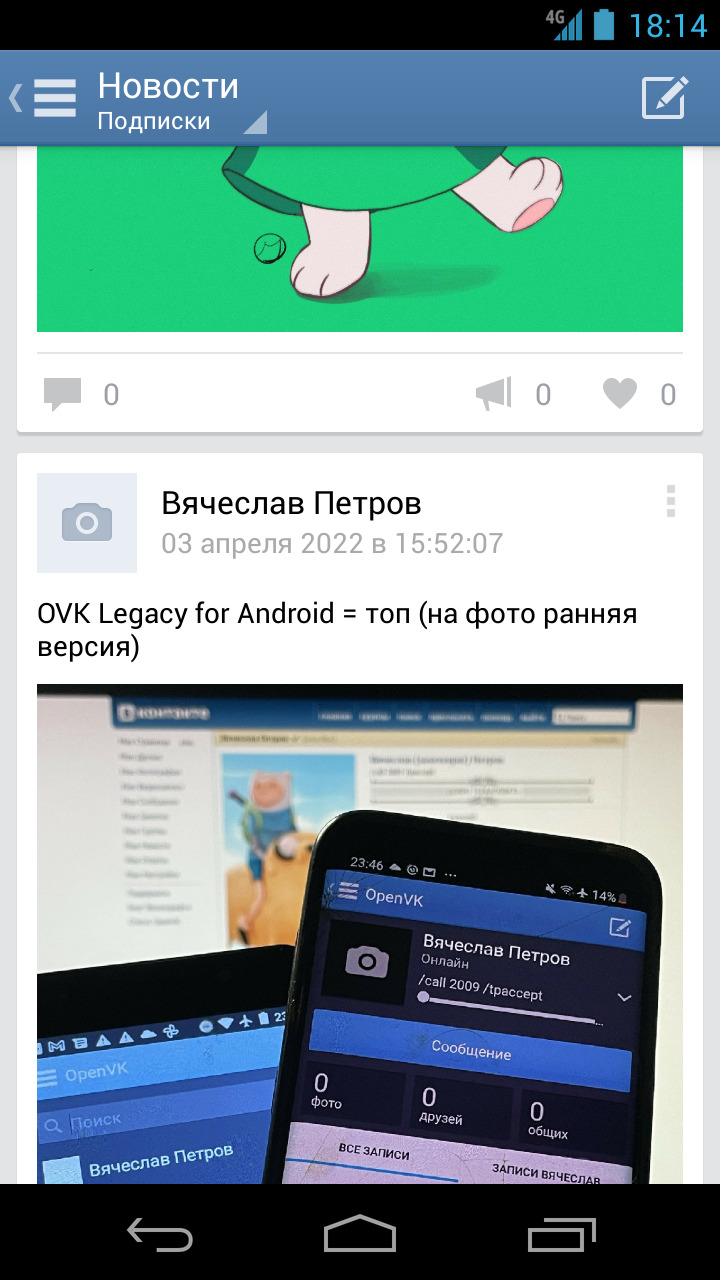Open comments on the green cartoon post
The width and height of the screenshot is (720, 1280).
[x=80, y=395]
